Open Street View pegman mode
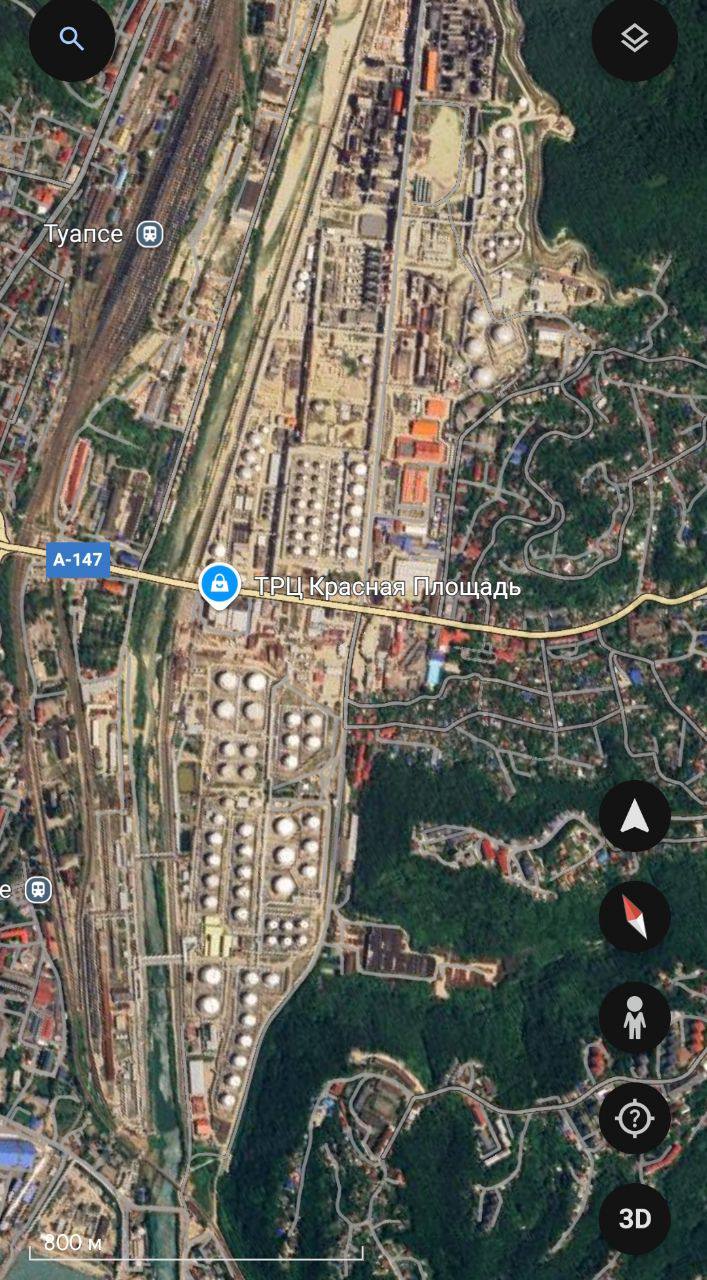 click(634, 1017)
